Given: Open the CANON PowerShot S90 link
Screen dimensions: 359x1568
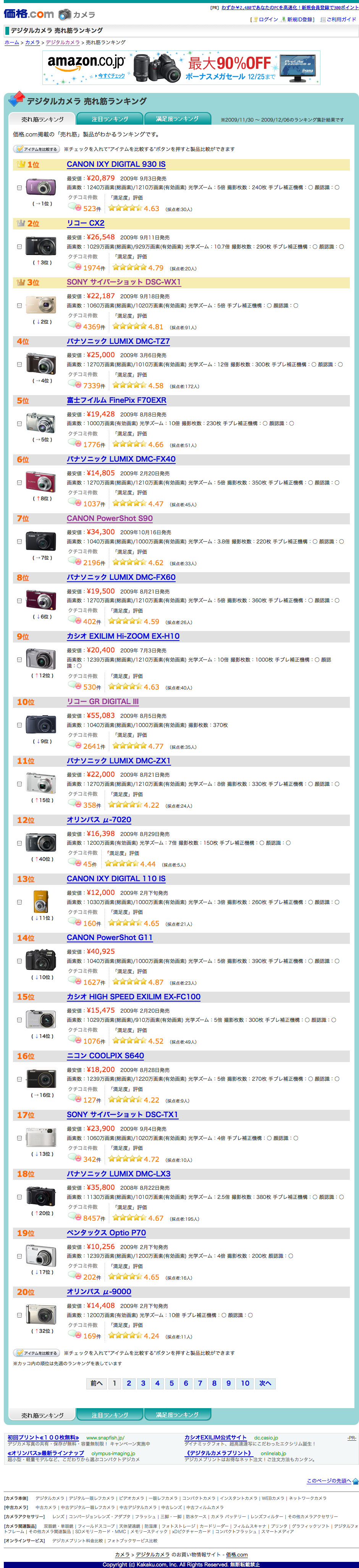Looking at the screenshot, I should [109, 519].
